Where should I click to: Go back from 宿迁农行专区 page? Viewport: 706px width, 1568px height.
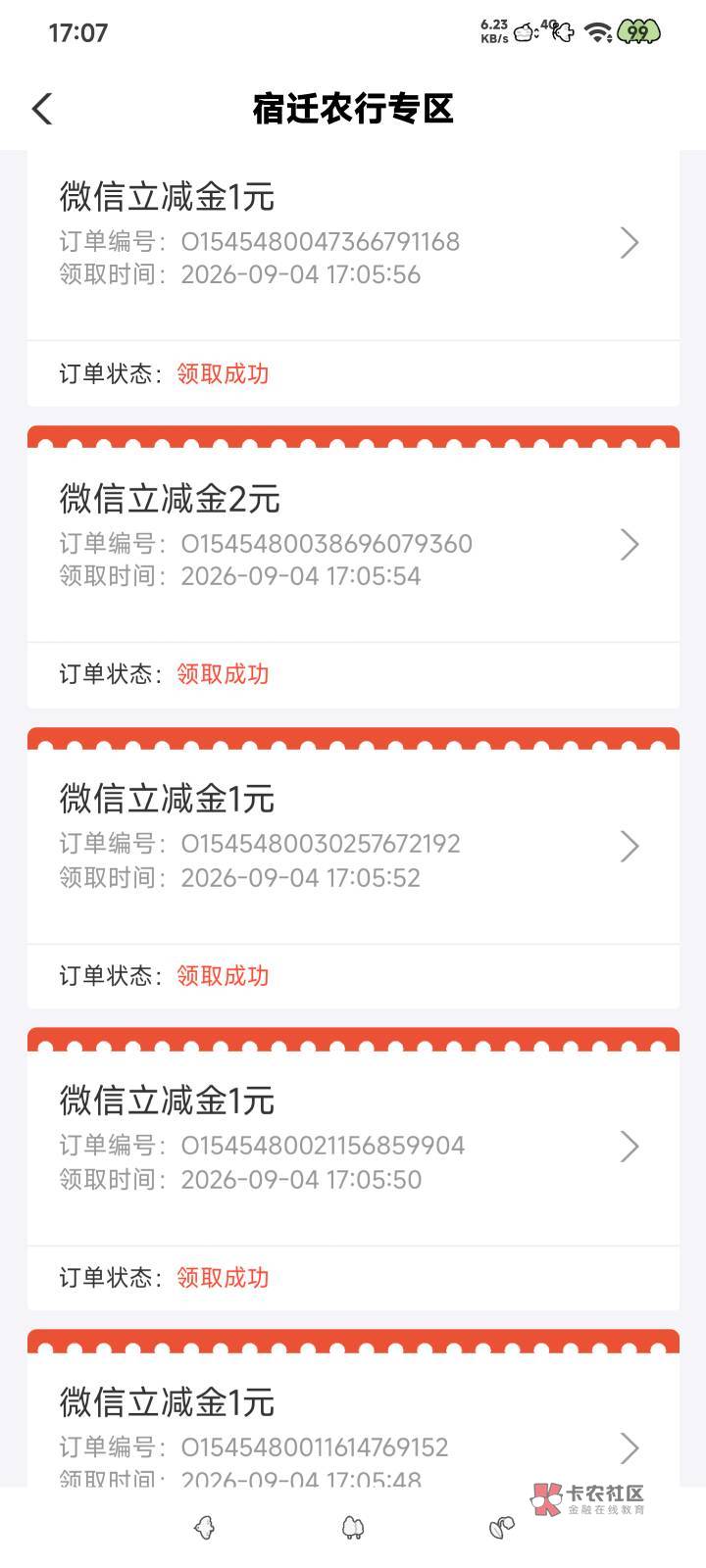(42, 109)
